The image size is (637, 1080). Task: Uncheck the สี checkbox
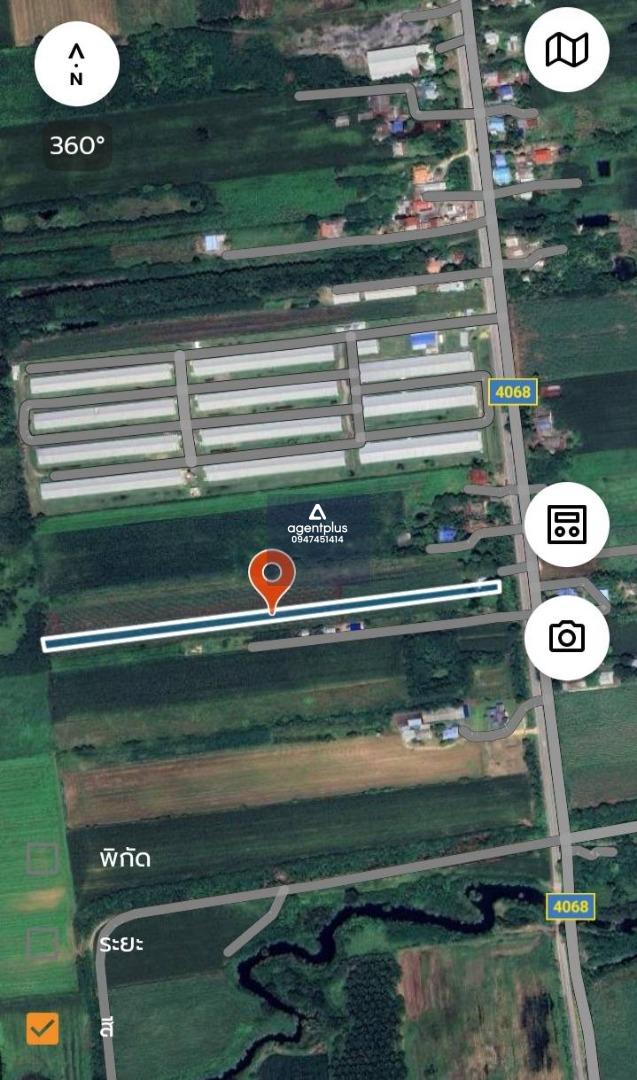[42, 1027]
